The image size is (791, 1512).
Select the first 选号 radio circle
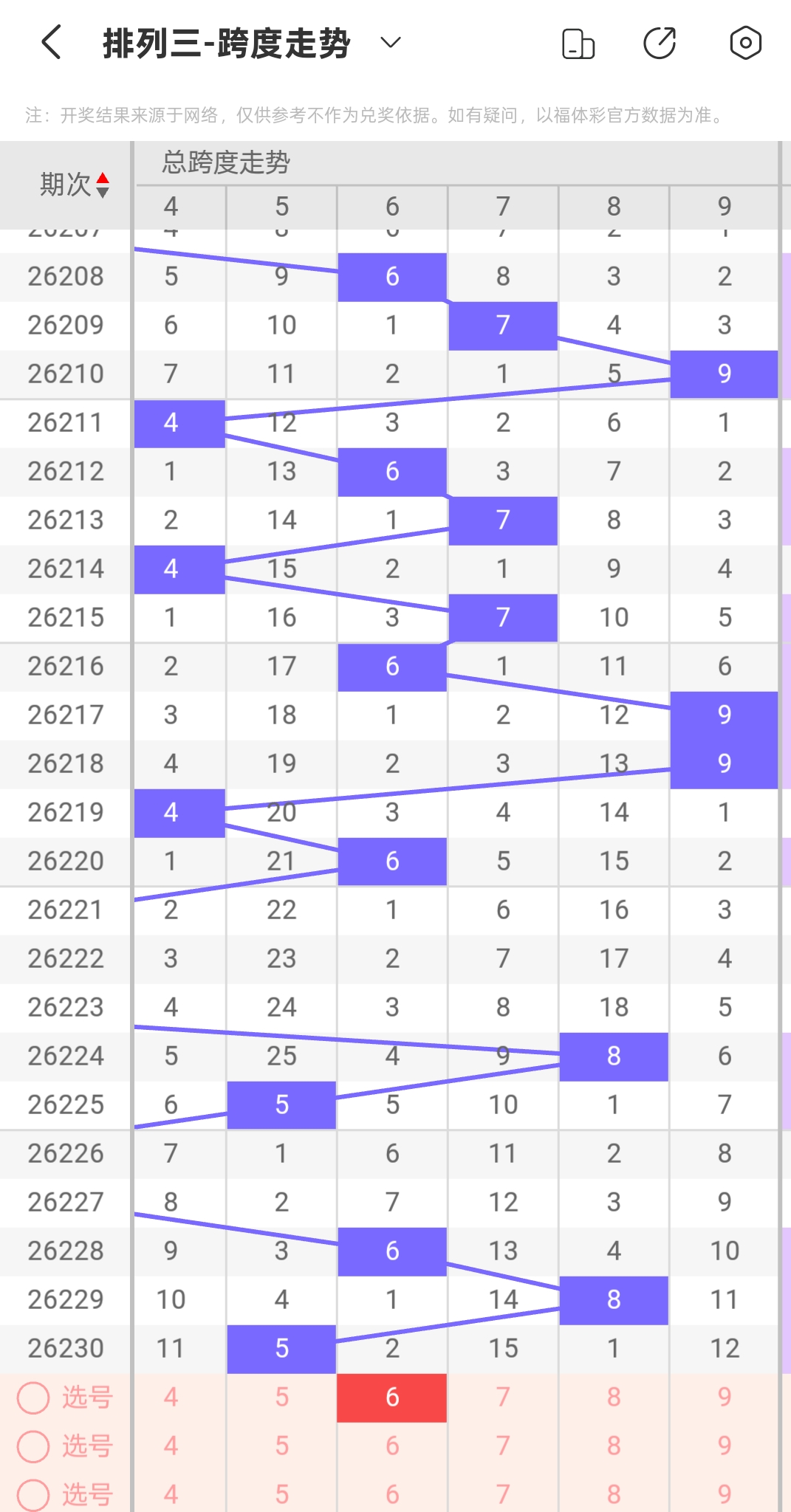33,1398
